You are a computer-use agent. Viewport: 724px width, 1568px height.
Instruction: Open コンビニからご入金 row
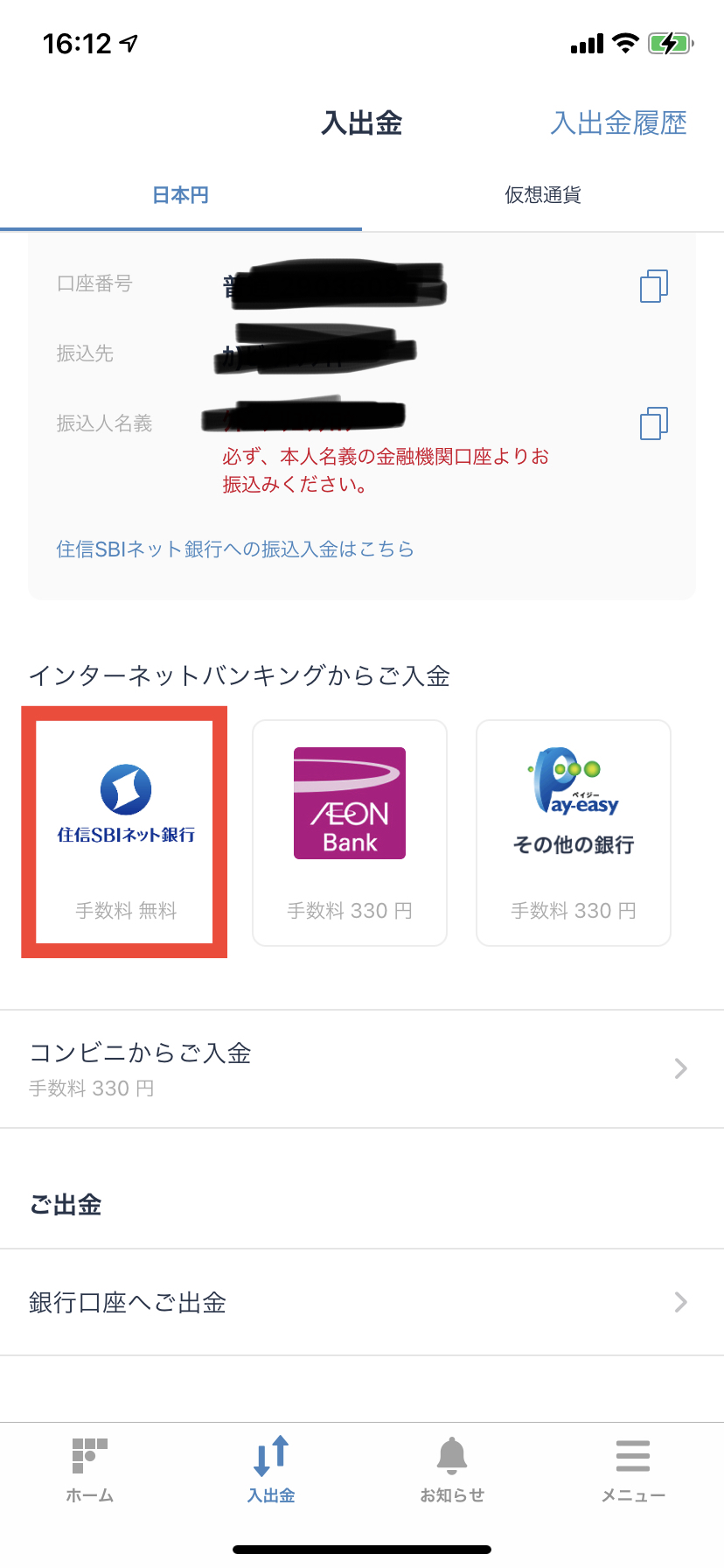click(x=362, y=1068)
